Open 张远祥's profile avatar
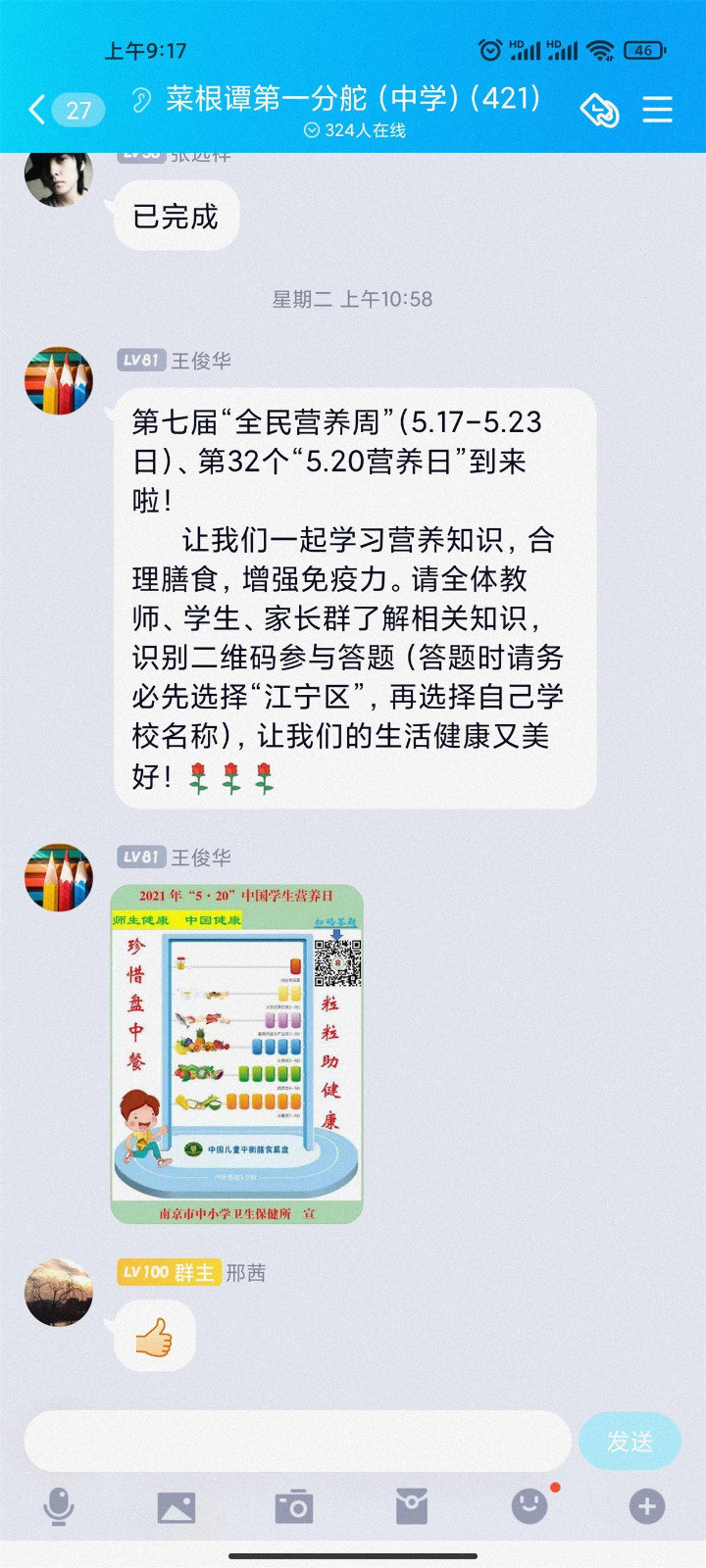Image resolution: width=706 pixels, height=1568 pixels. tap(59, 176)
